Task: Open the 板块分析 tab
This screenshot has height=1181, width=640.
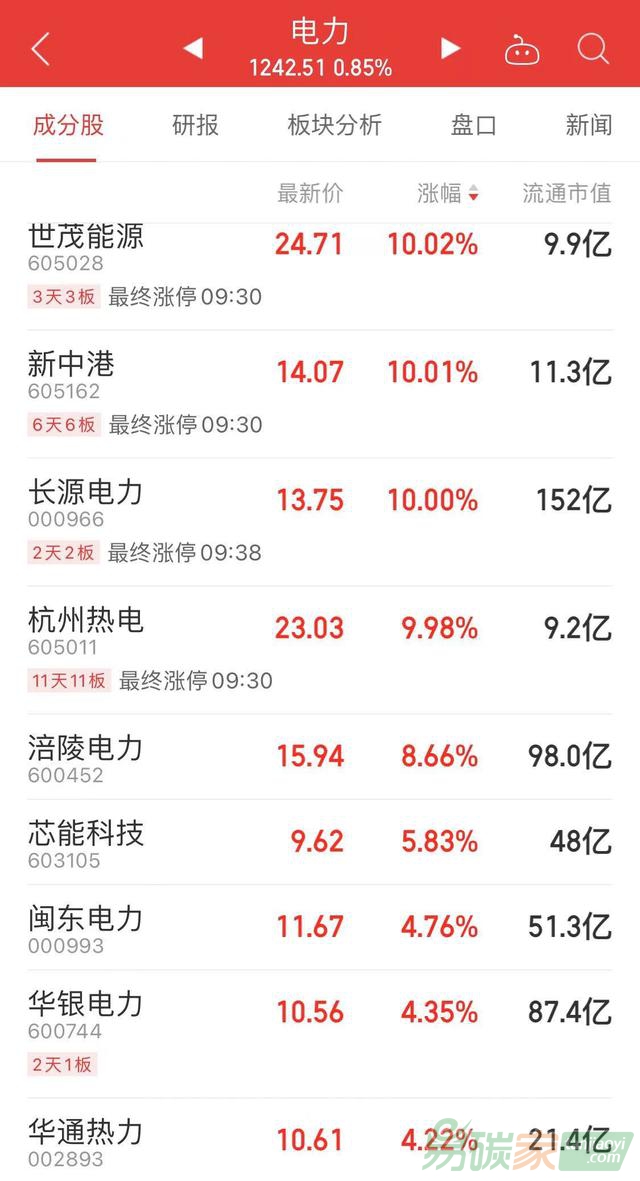Action: pyautogui.click(x=334, y=125)
